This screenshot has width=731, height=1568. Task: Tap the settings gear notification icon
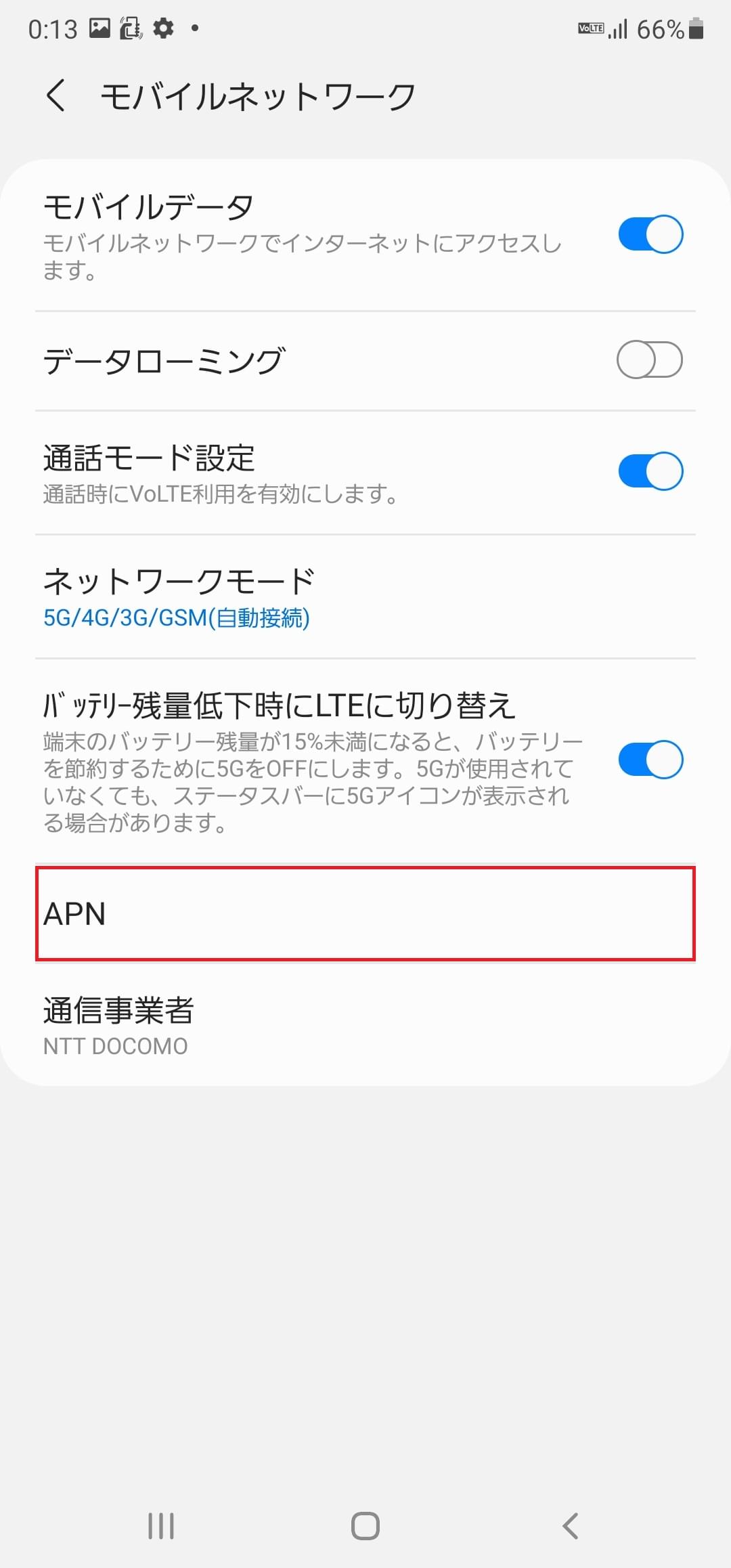(164, 28)
